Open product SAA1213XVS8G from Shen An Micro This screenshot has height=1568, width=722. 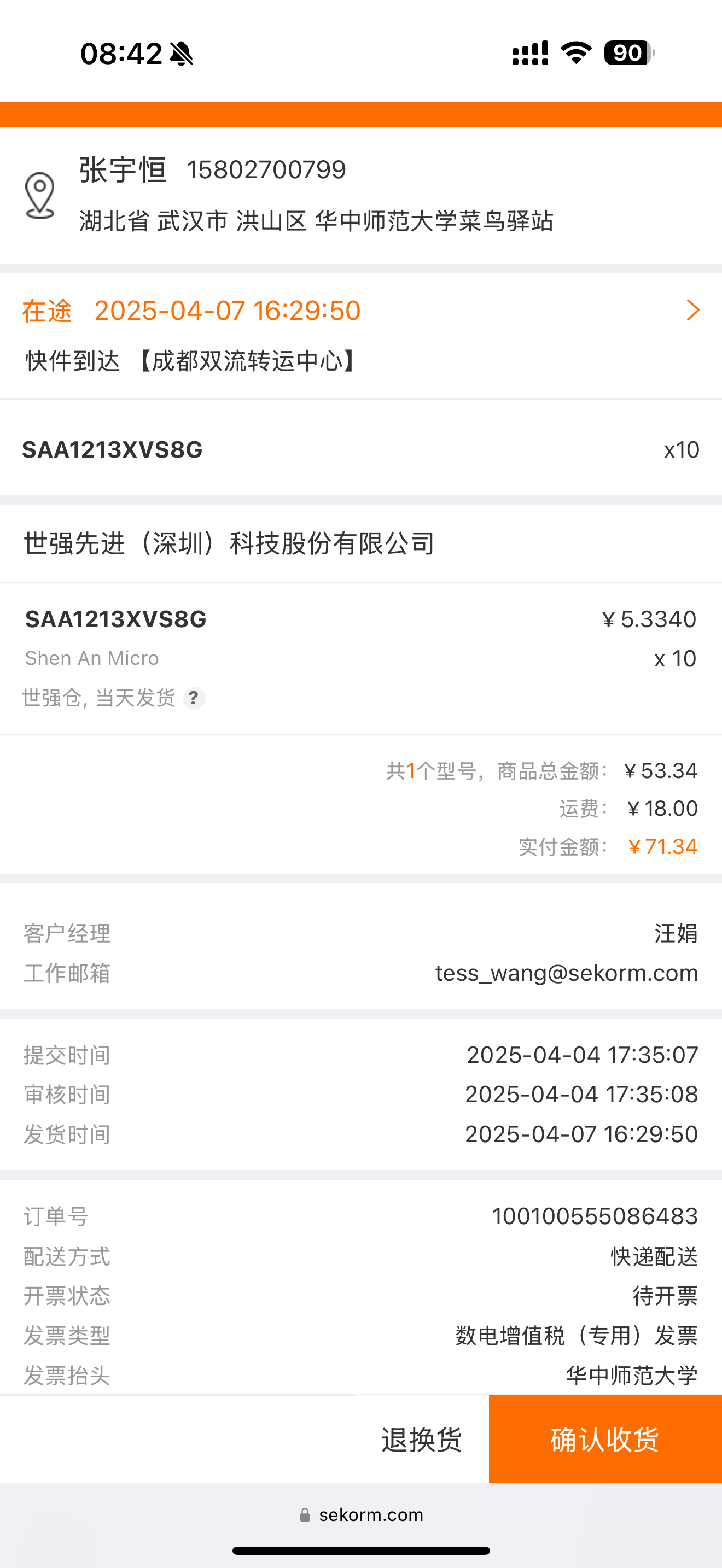[x=115, y=619]
